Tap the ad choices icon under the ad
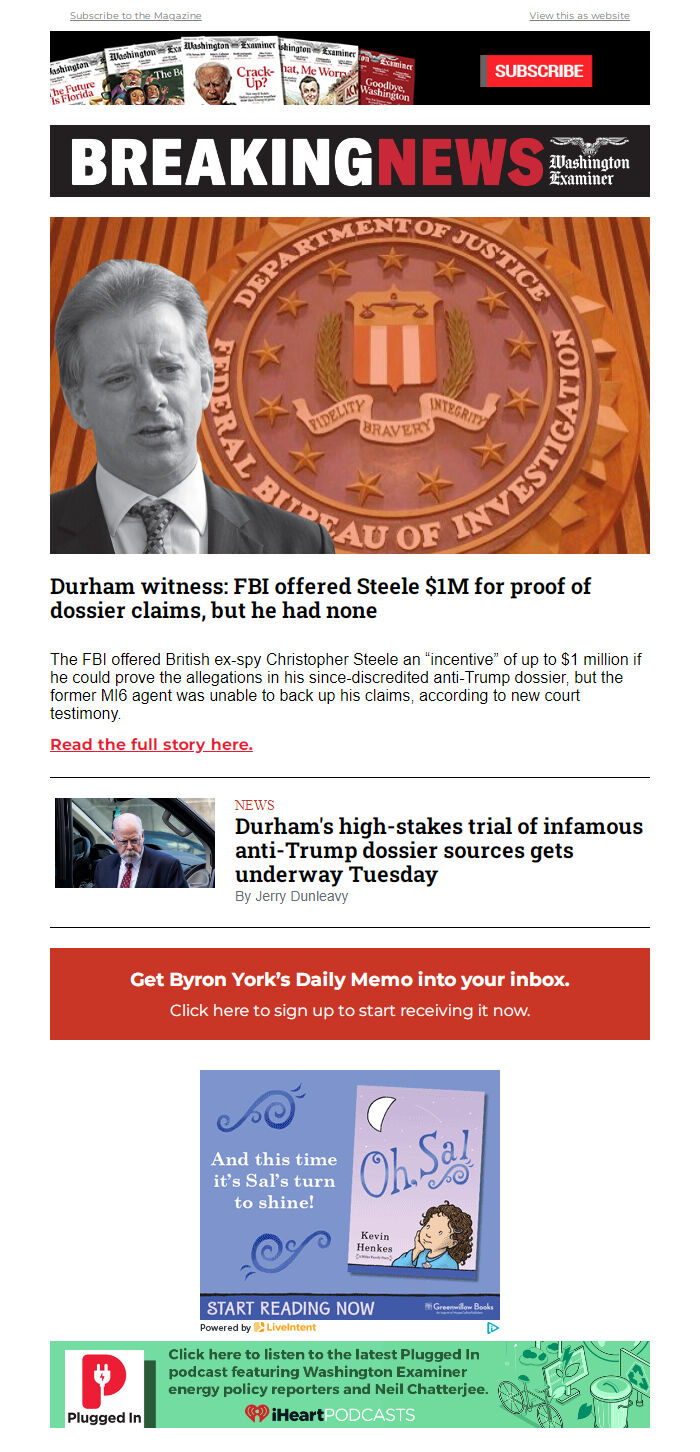Screen dimensions: 700x1452 [x=493, y=1328]
